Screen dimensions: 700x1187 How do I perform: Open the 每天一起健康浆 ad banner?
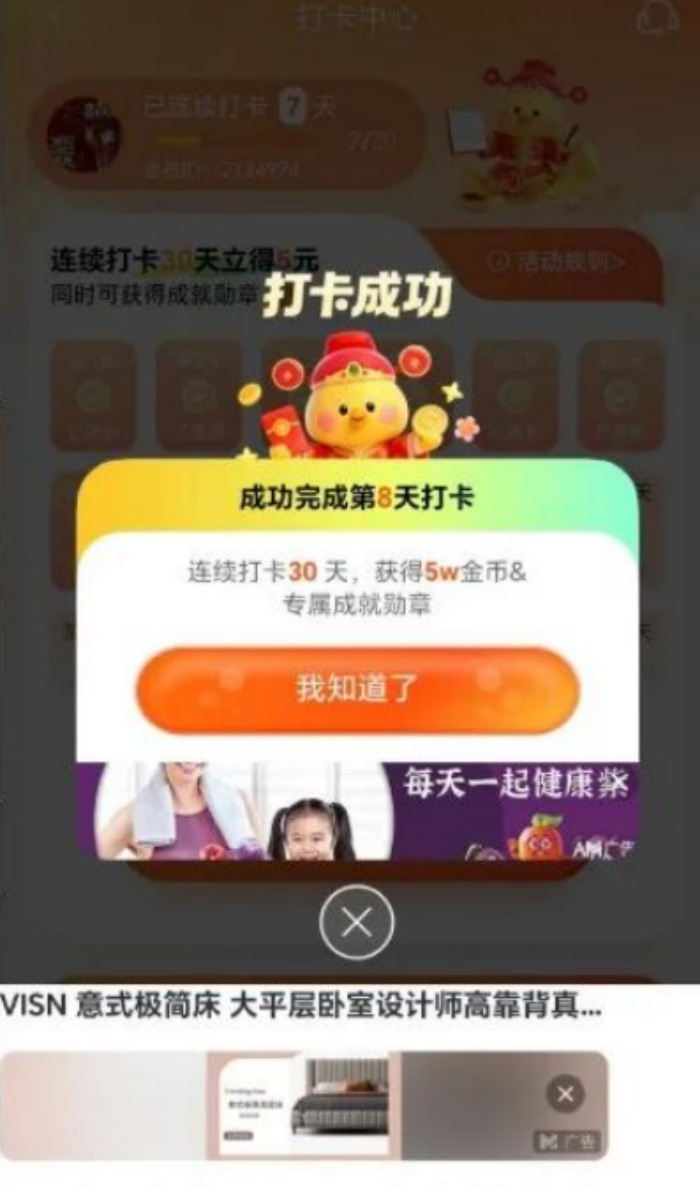[x=357, y=811]
